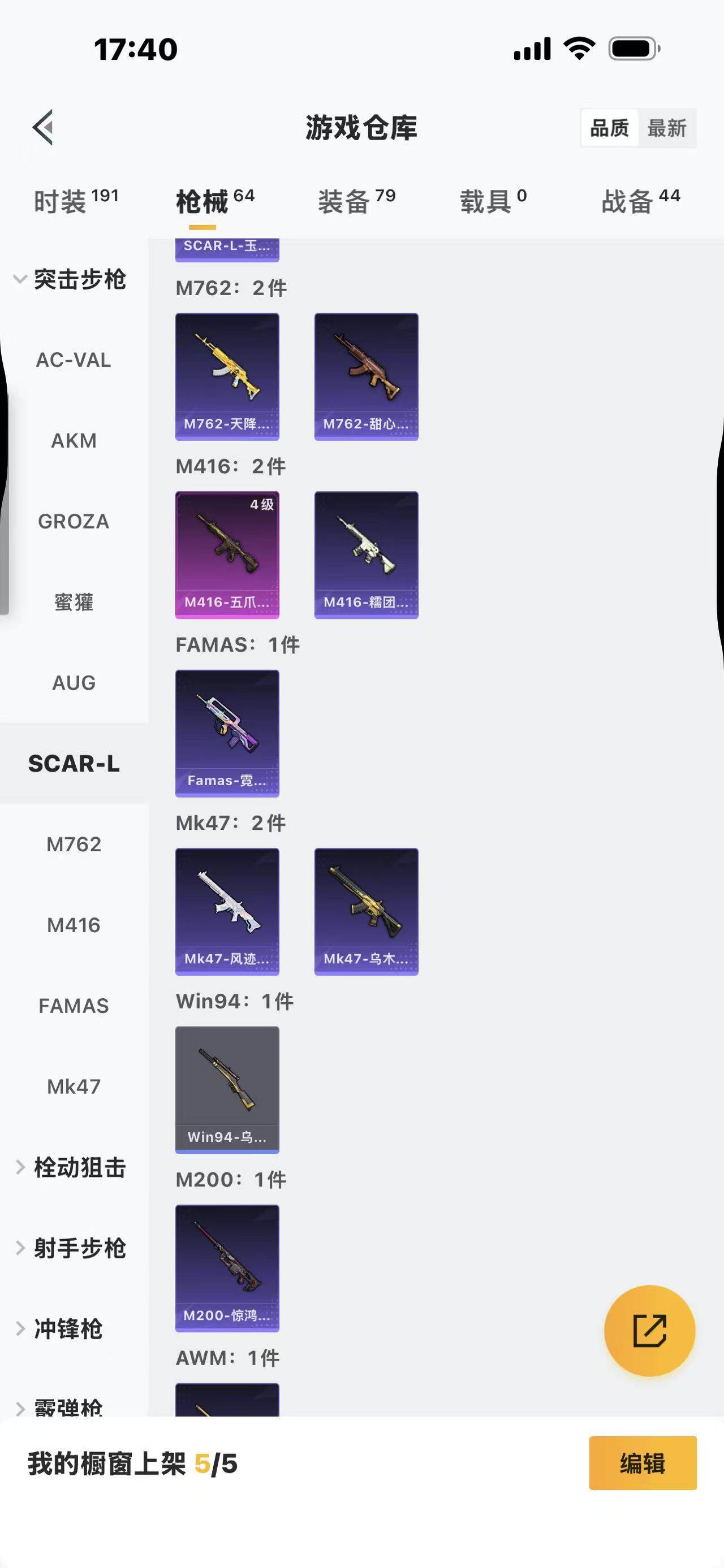Go back using the top-left arrow
This screenshot has height=1568, width=724.
tap(43, 127)
